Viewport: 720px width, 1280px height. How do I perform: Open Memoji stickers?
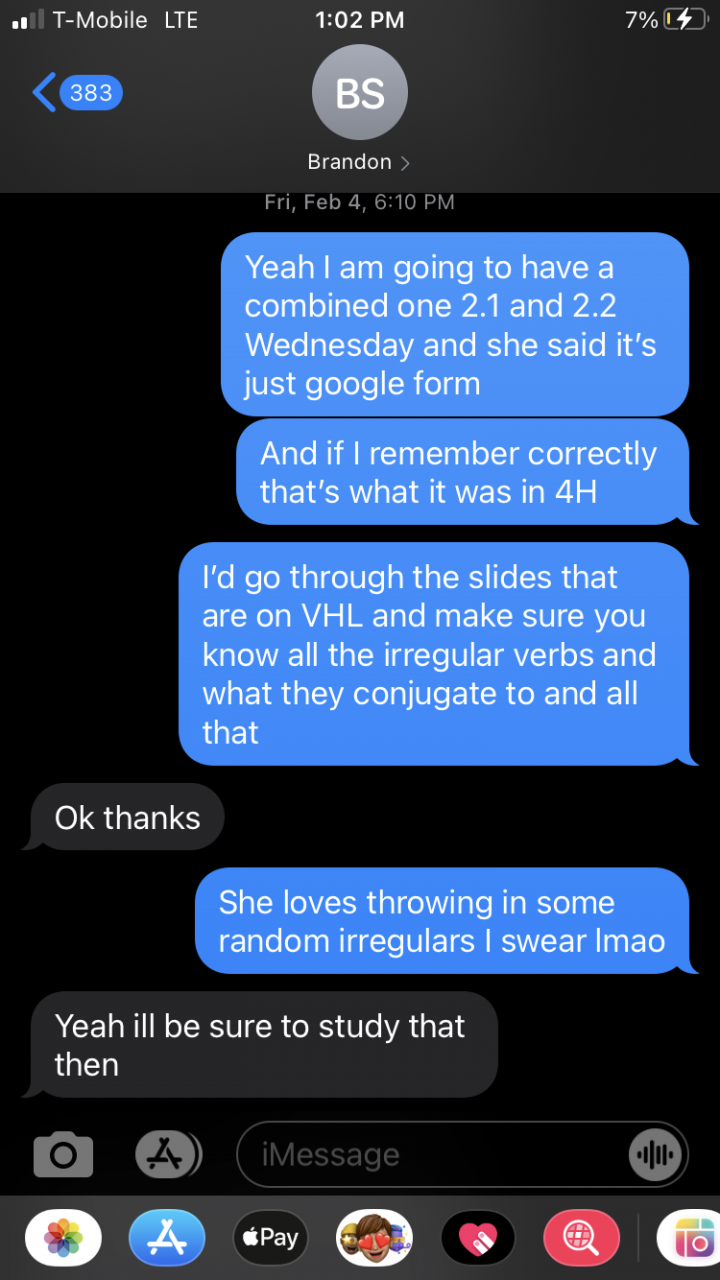point(374,1238)
